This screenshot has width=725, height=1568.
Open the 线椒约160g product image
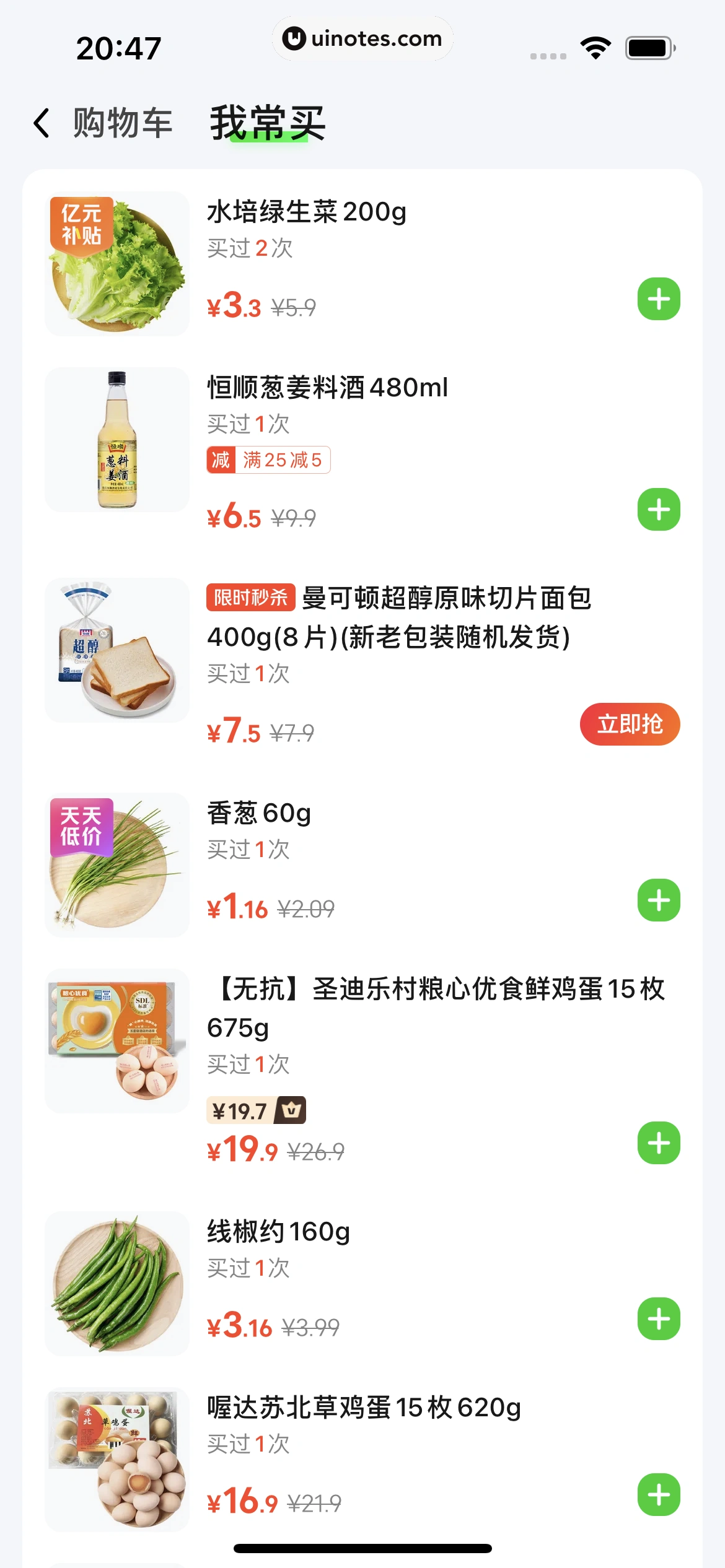117,1284
